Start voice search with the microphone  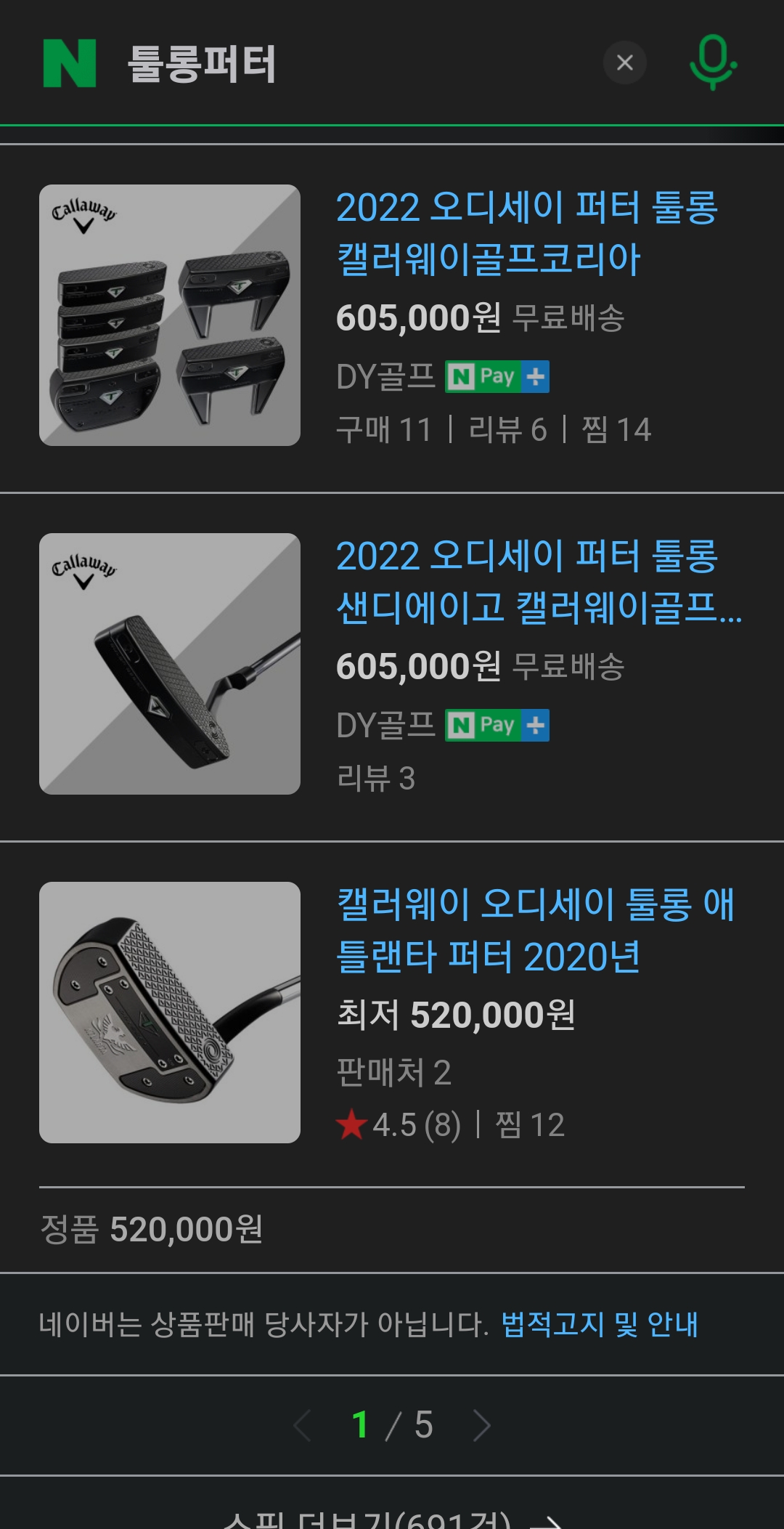(x=713, y=62)
